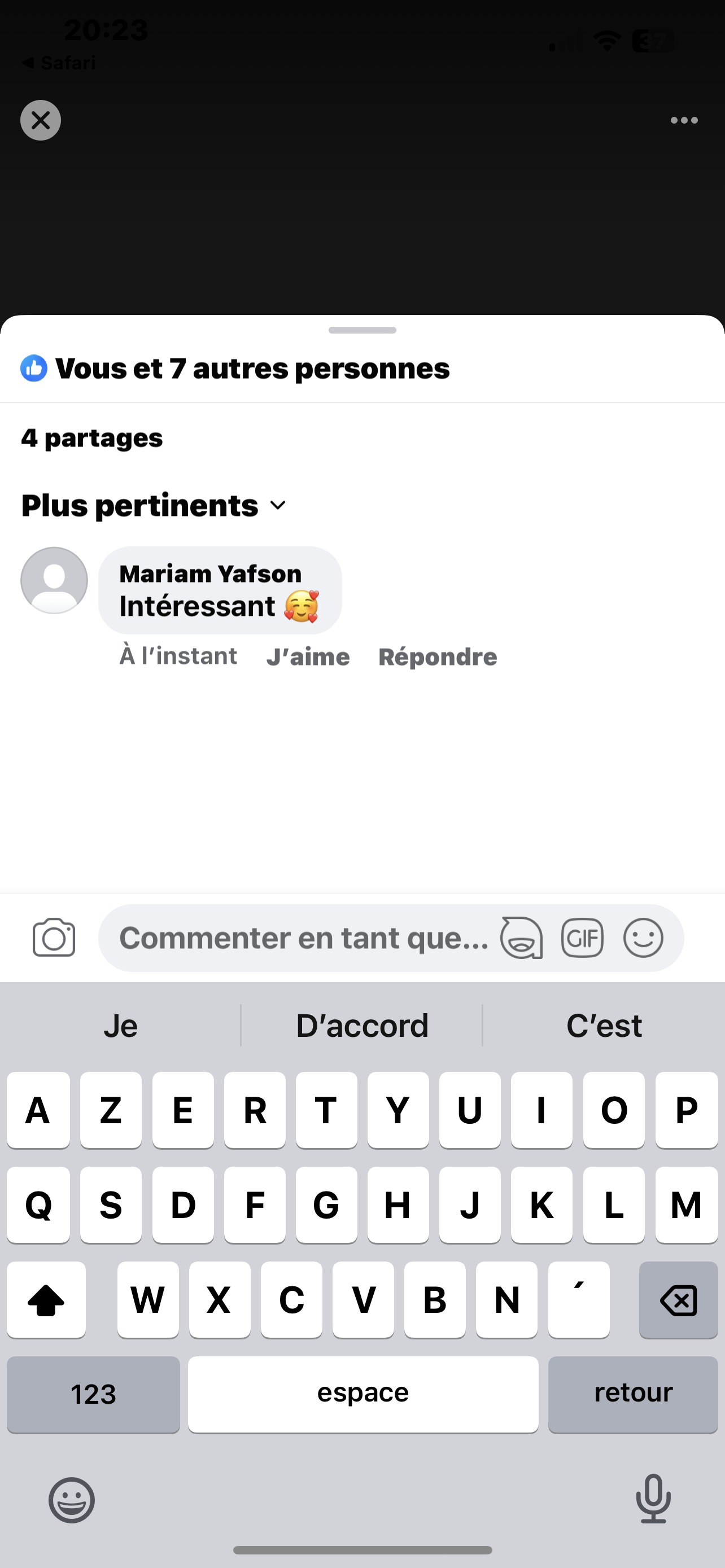Open the three-dot overflow menu
The height and width of the screenshot is (1568, 725).
coord(684,120)
